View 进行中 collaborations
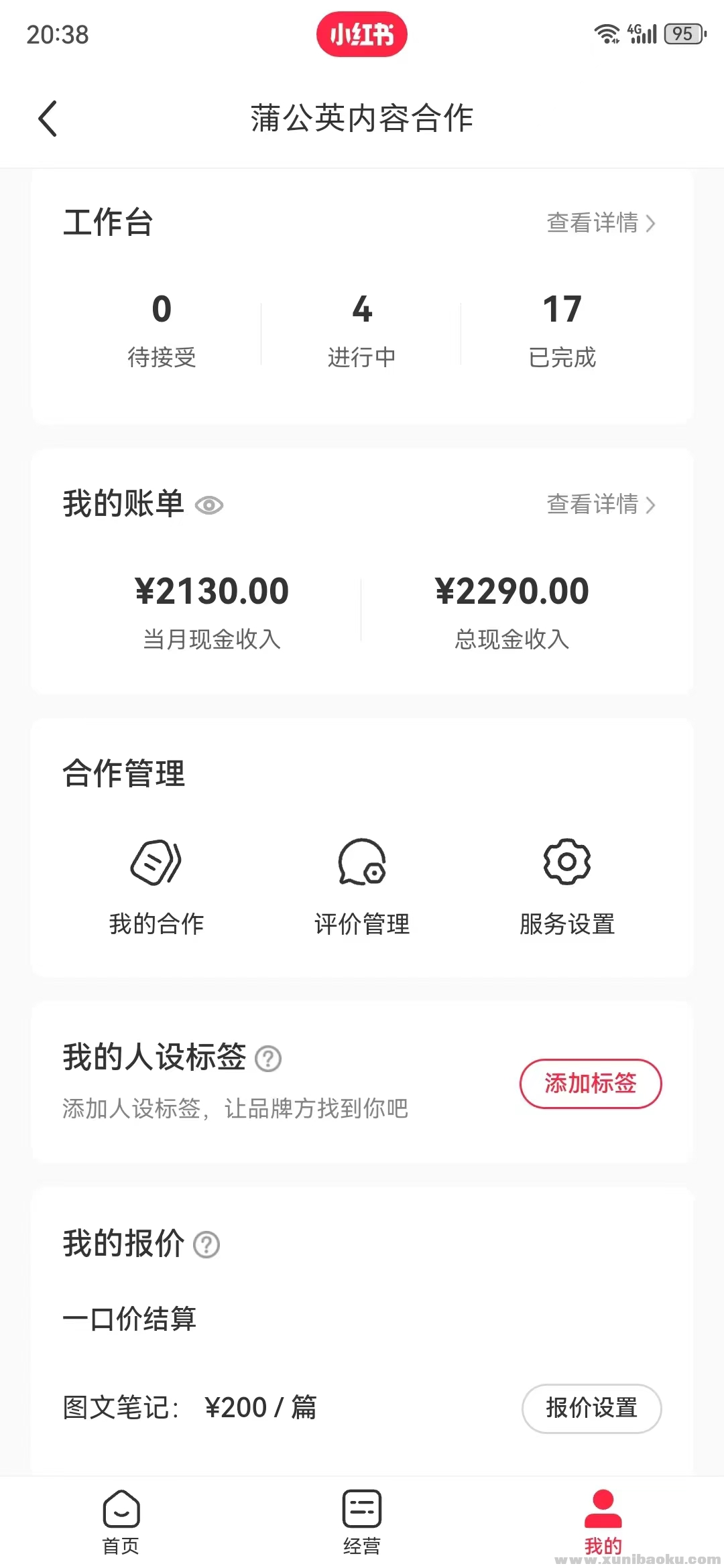 coord(362,330)
